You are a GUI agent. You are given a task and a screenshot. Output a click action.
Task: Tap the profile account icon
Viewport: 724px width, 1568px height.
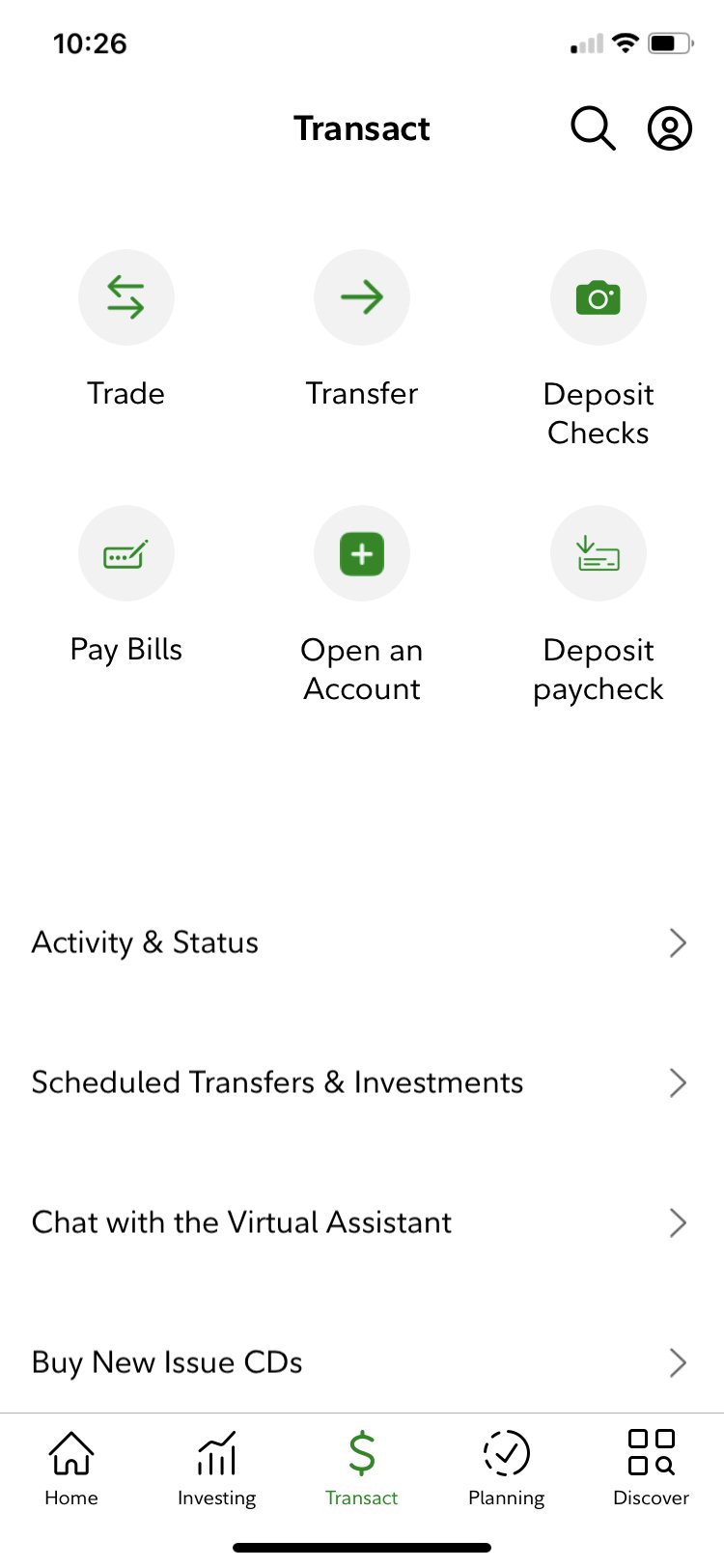click(x=669, y=127)
